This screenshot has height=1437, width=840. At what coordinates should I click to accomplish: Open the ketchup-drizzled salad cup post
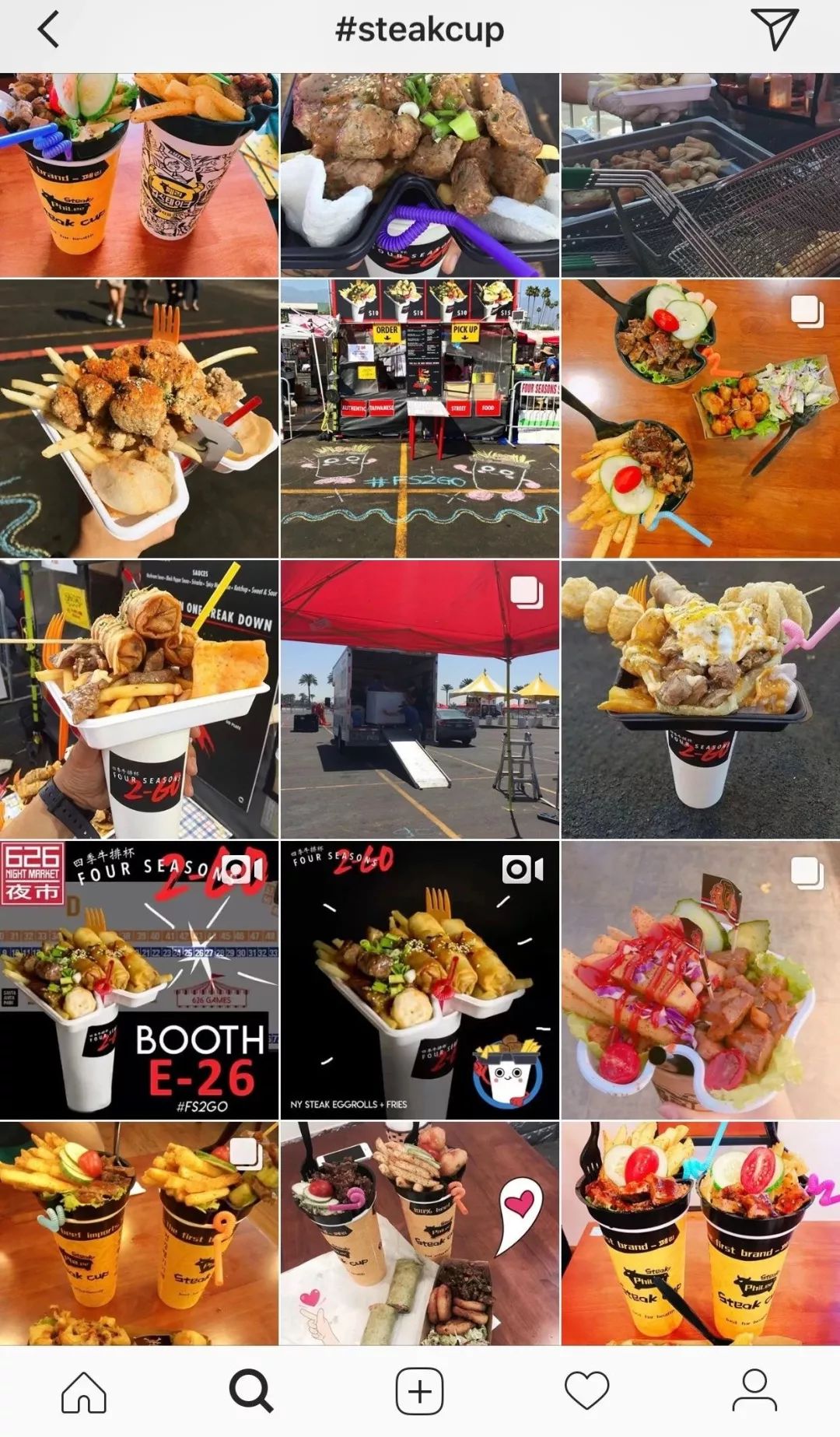(x=700, y=980)
